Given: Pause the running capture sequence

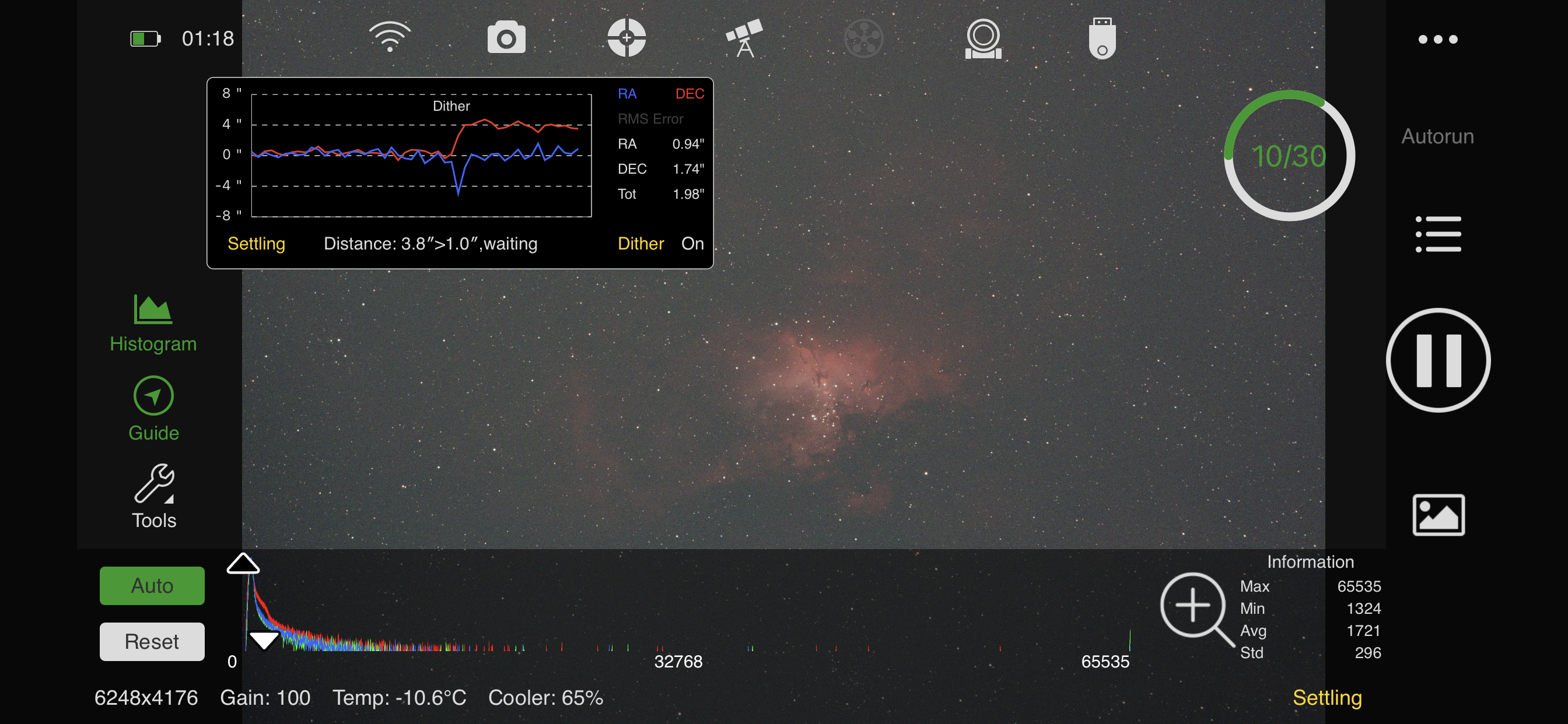Looking at the screenshot, I should [1437, 360].
